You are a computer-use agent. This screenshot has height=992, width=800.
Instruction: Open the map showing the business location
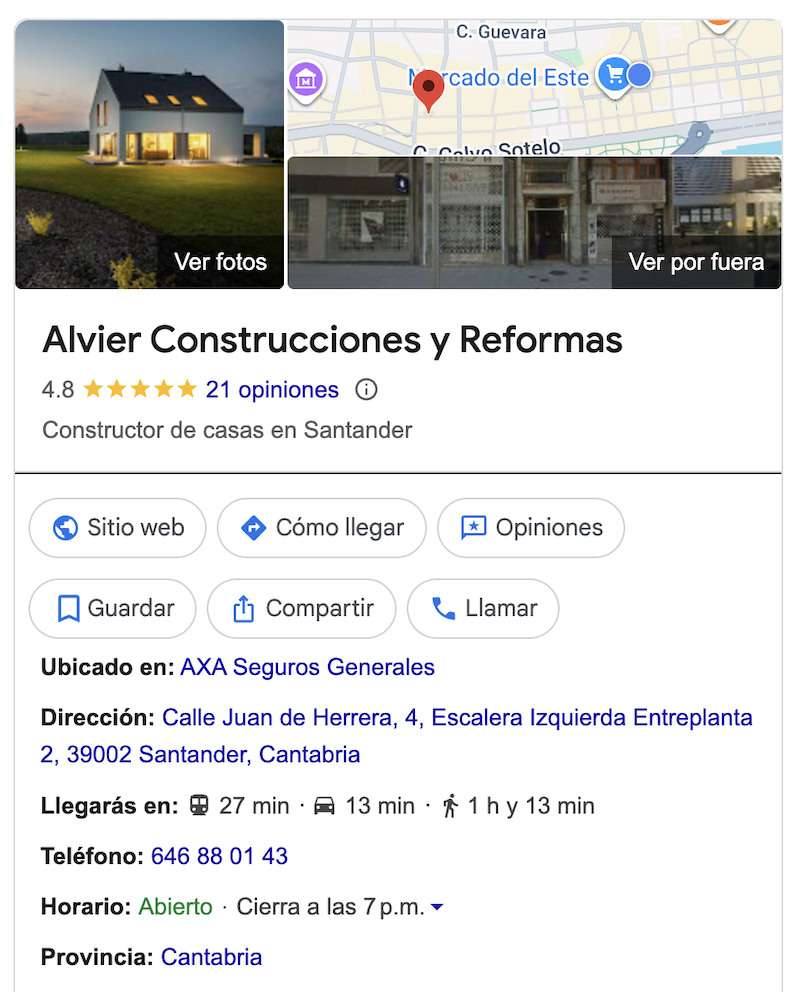point(534,87)
